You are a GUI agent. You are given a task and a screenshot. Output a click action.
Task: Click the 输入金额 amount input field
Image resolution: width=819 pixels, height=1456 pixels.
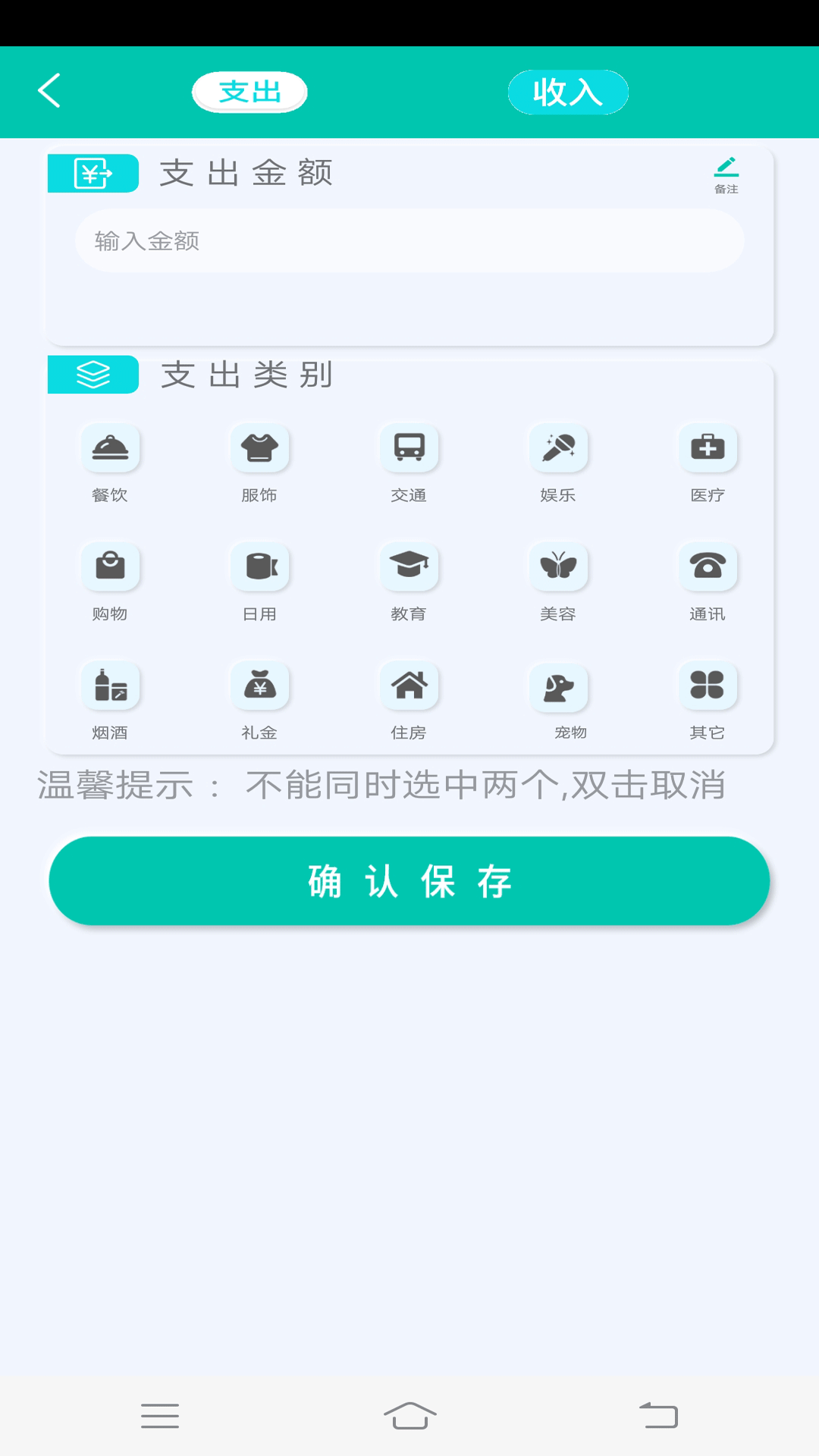409,241
